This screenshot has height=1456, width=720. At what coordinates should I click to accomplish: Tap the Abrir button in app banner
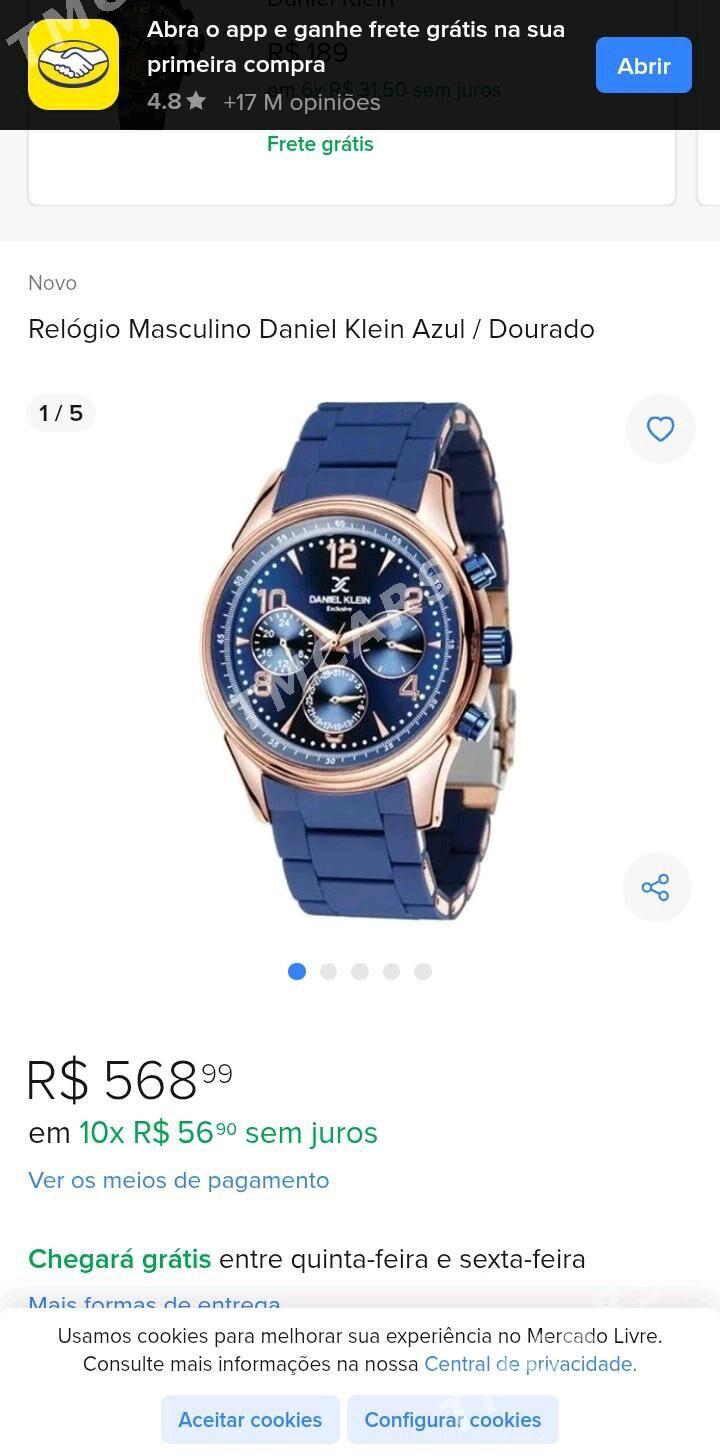pos(643,66)
